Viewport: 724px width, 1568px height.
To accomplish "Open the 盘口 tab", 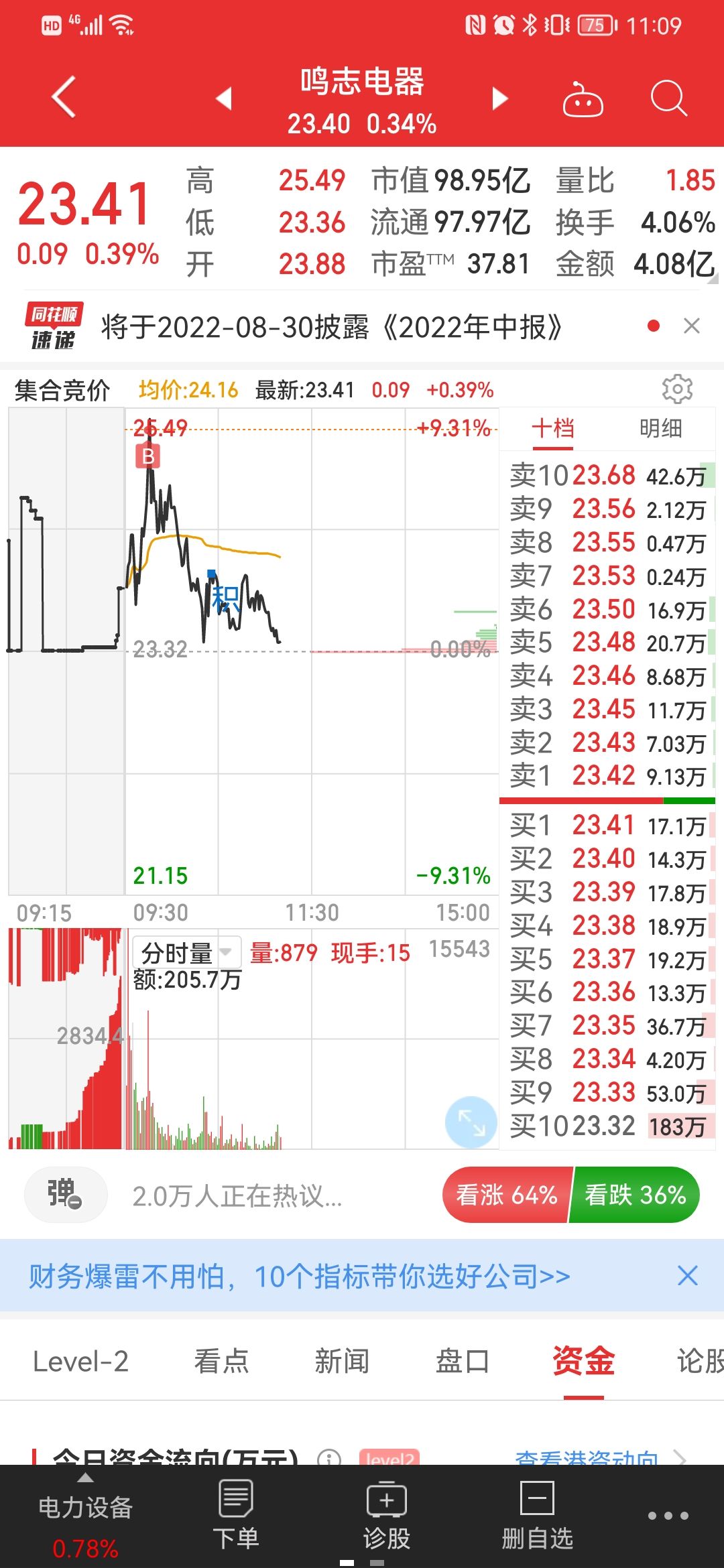I will (463, 1362).
